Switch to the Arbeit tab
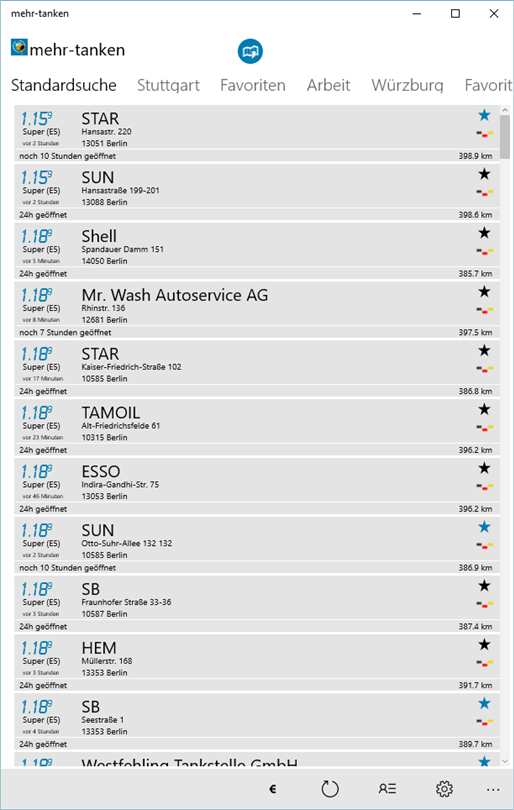This screenshot has width=514, height=810. point(329,85)
